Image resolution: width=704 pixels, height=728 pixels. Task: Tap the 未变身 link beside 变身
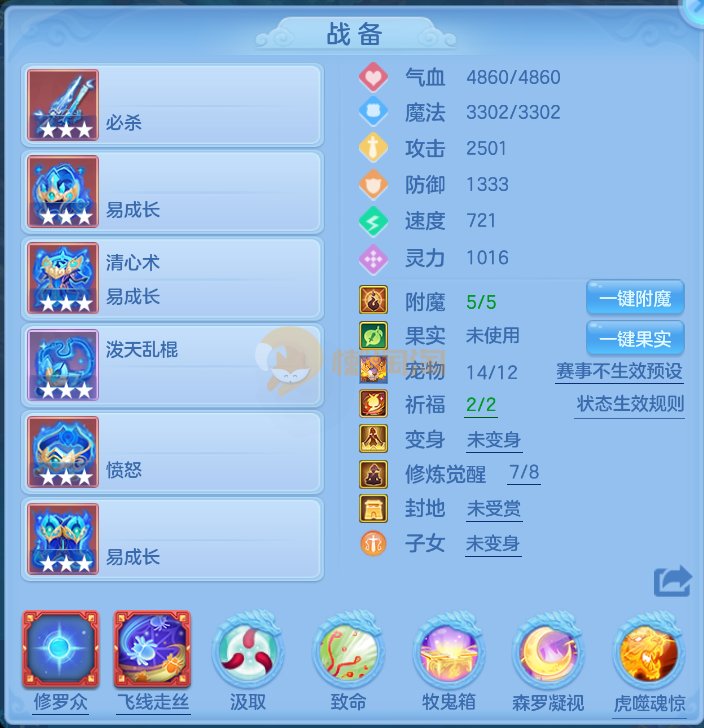(493, 440)
